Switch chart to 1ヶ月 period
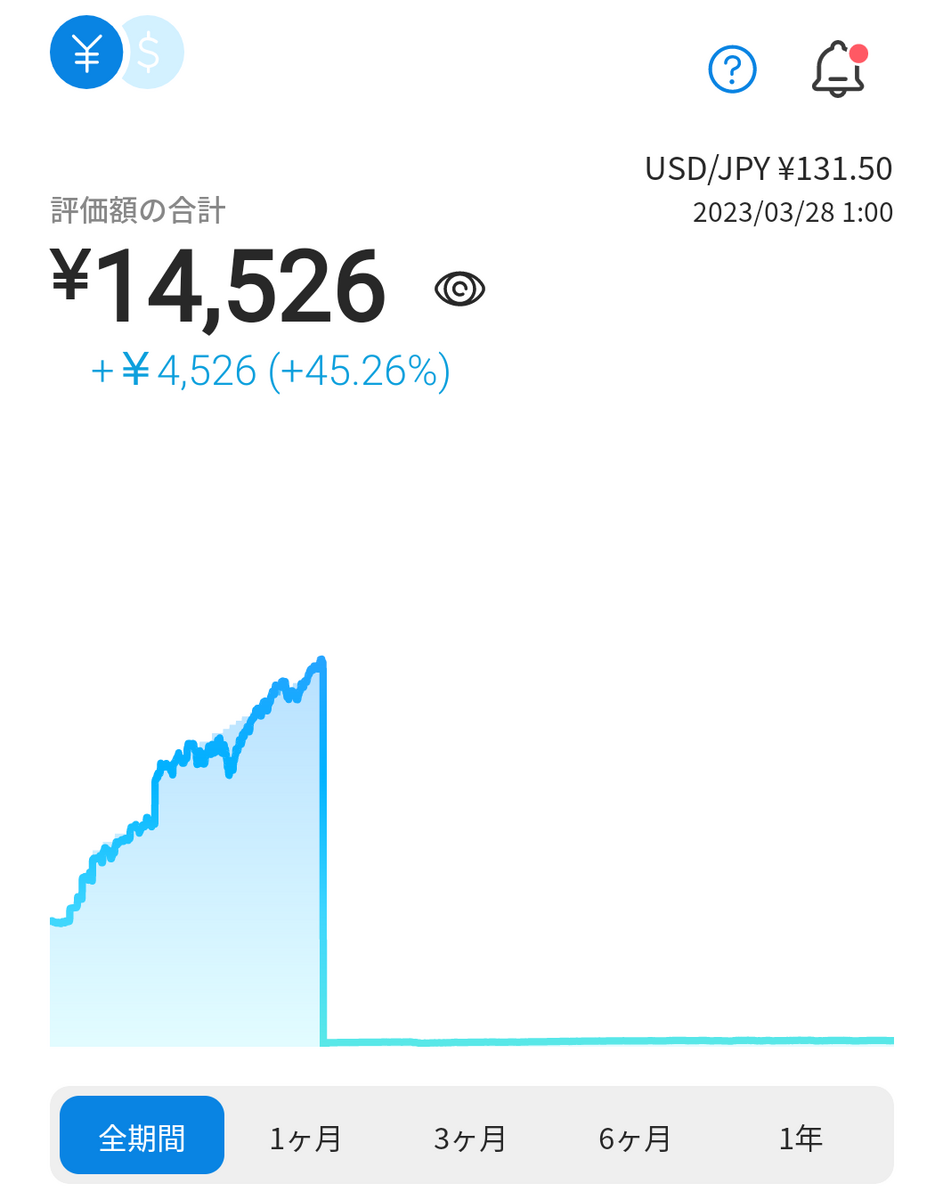The image size is (943, 1200). click(306, 1137)
